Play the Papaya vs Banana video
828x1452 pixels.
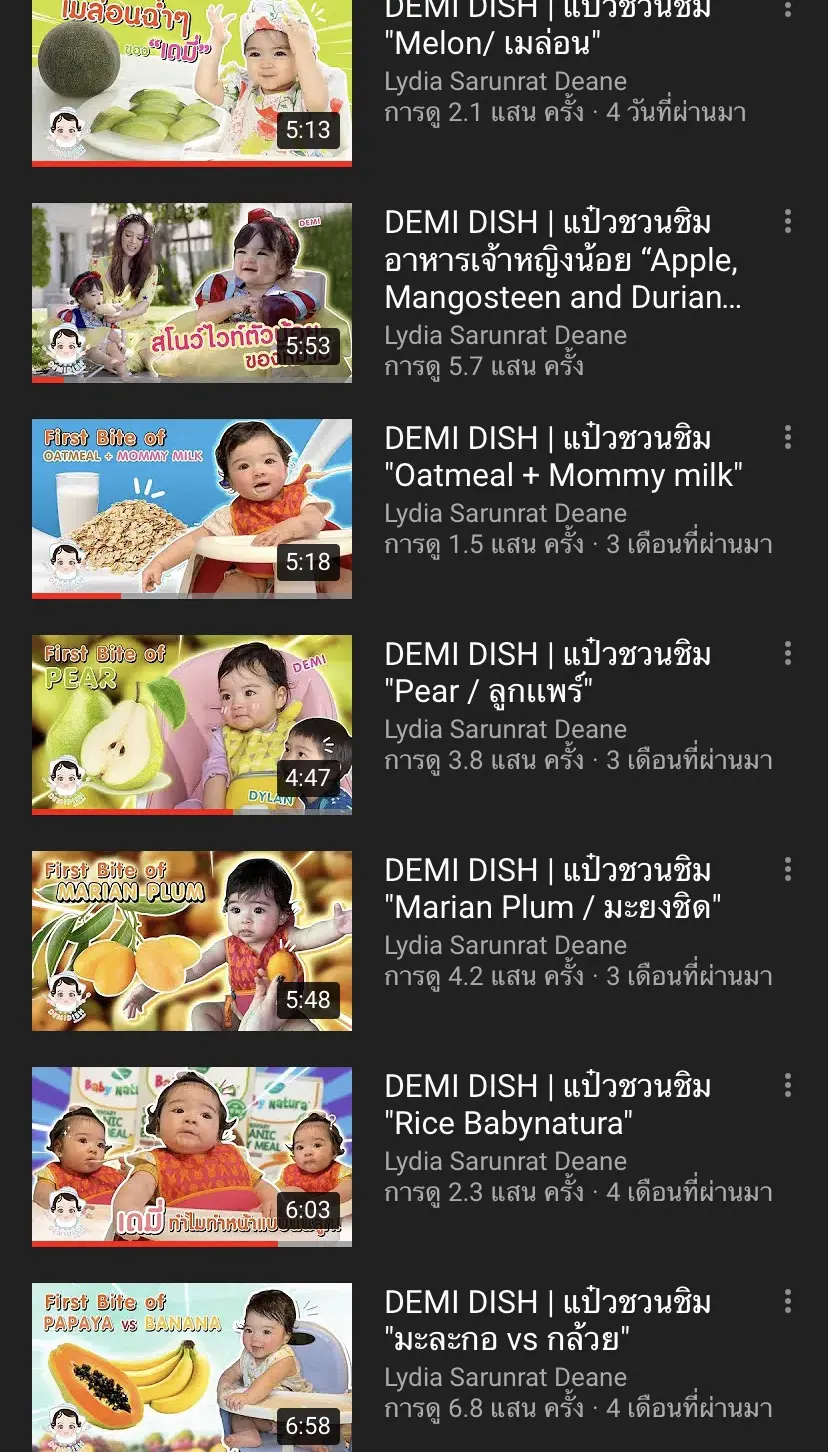pyautogui.click(x=192, y=1366)
